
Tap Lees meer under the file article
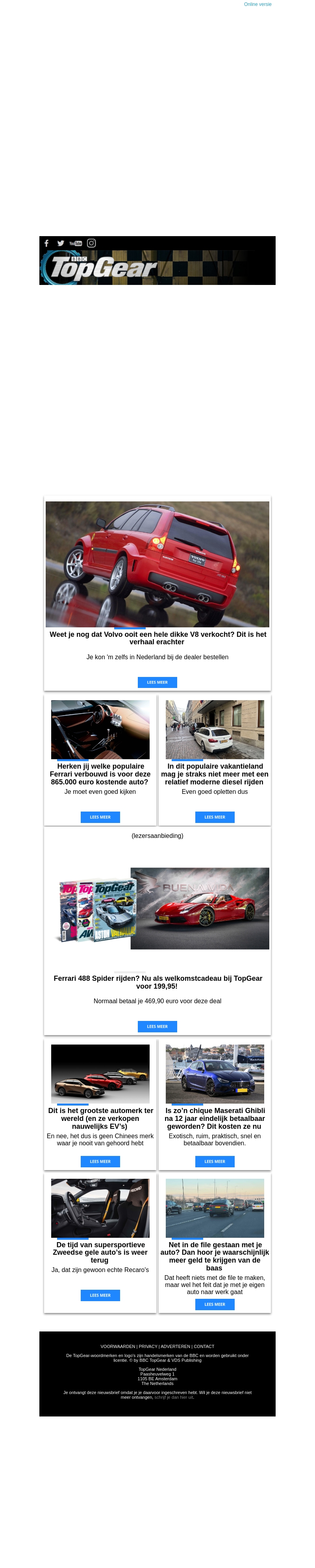pos(215,1304)
